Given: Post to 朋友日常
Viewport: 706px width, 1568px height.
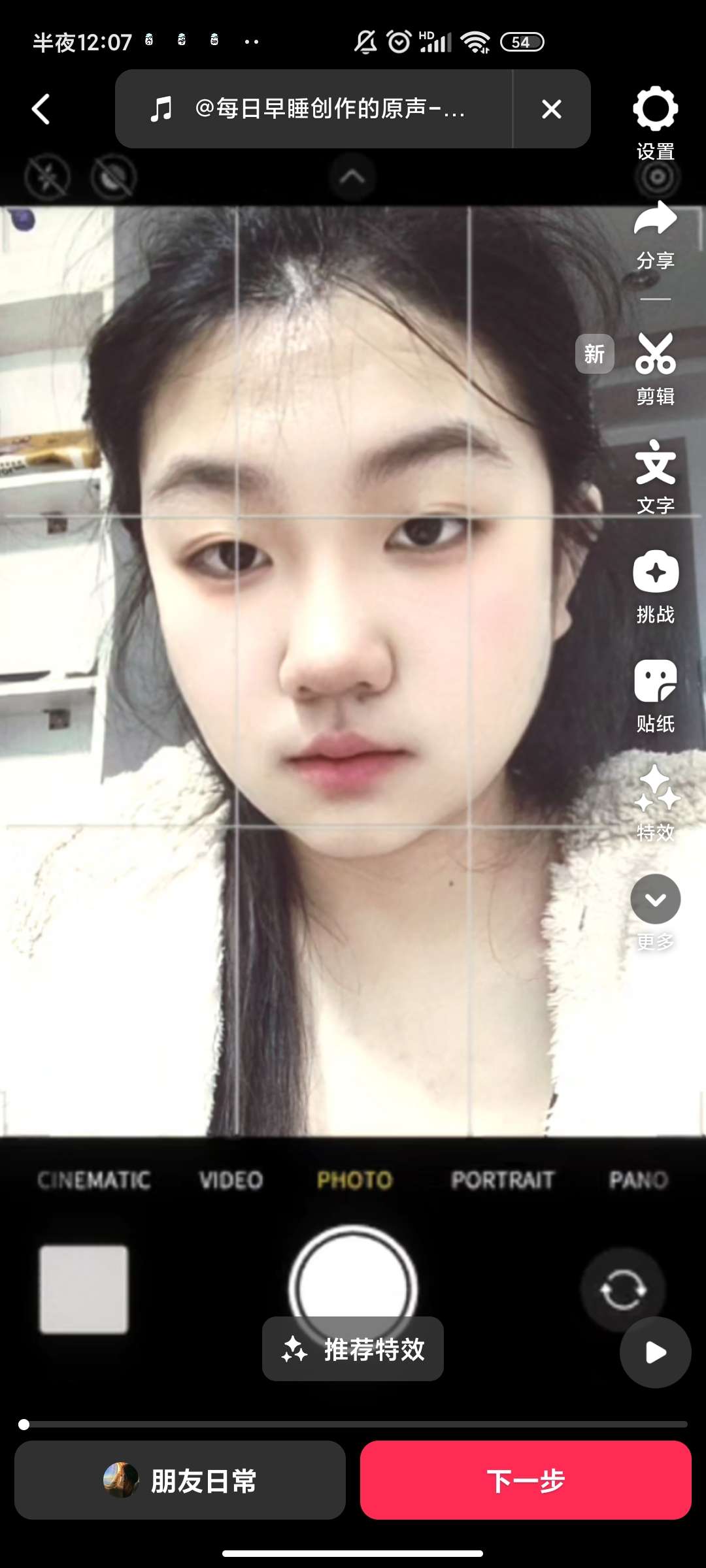Looking at the screenshot, I should pos(180,1480).
